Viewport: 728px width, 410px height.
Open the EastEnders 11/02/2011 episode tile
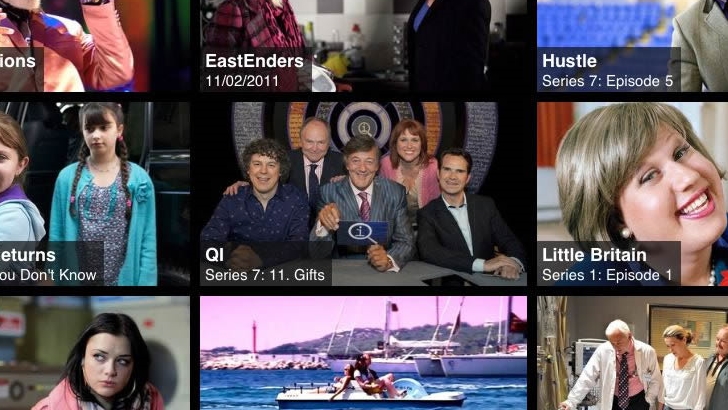pyautogui.click(x=363, y=45)
